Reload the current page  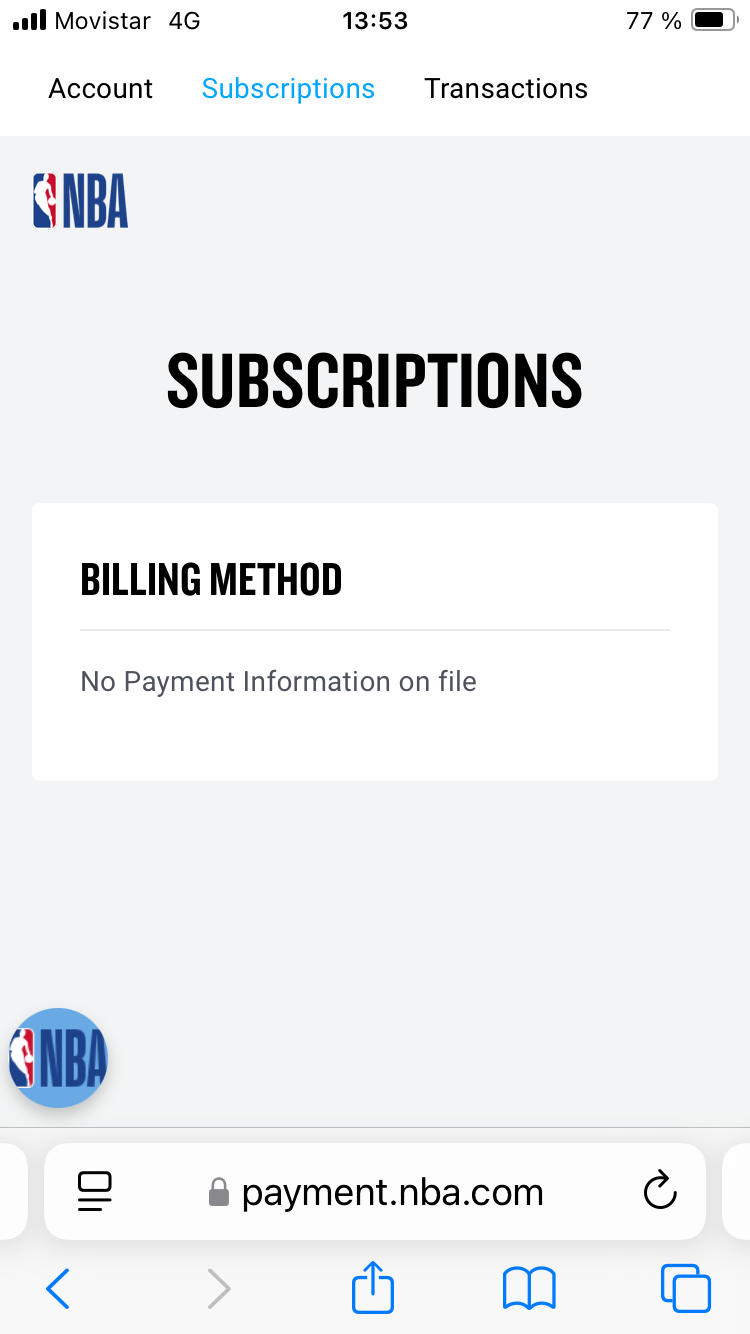(x=659, y=1191)
